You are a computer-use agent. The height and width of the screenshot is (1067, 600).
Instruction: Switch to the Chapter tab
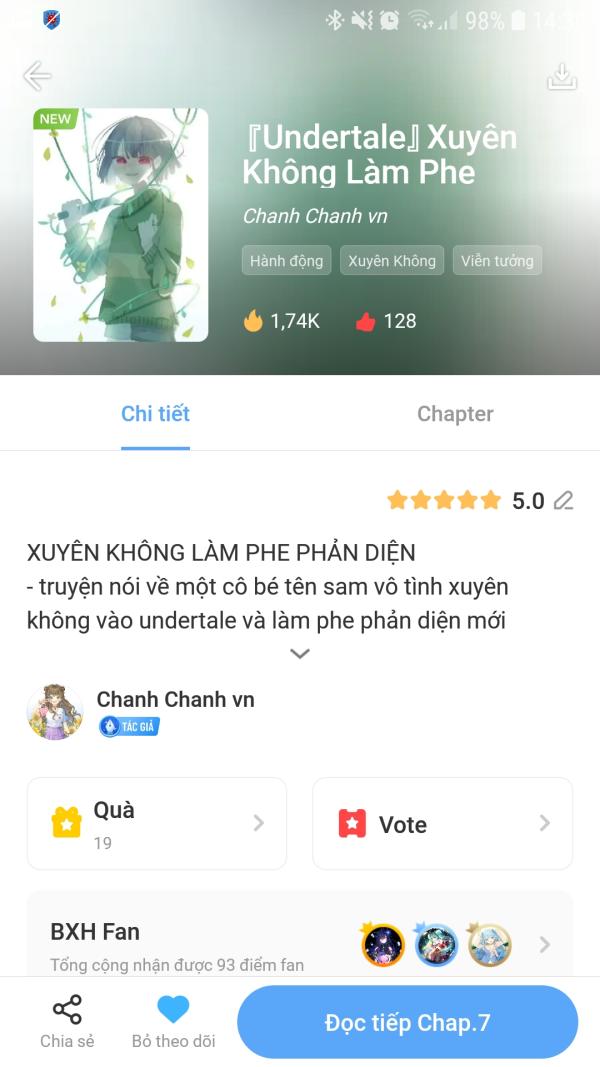(455, 414)
